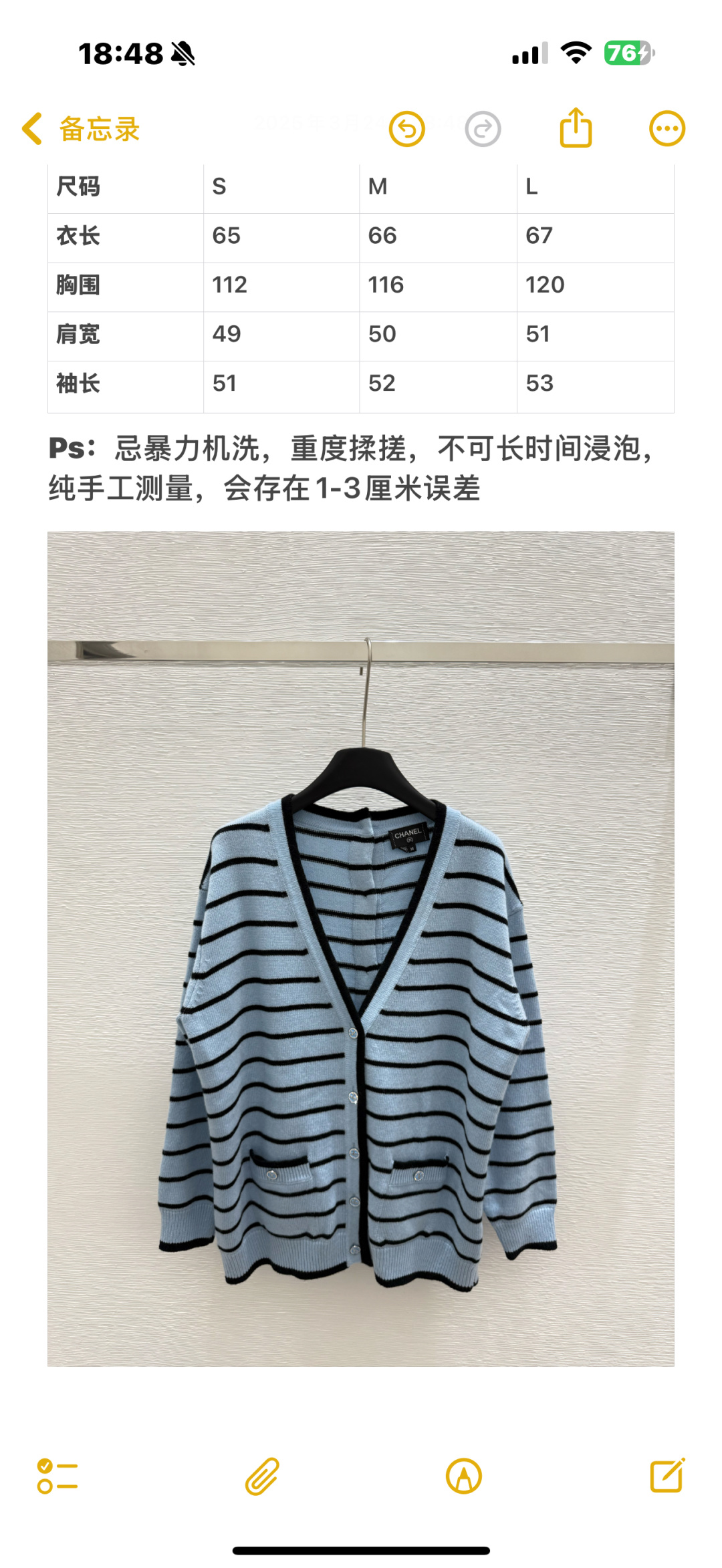Viewport: 722px width, 1568px height.
Task: Open the markup pen tool
Action: (464, 1476)
